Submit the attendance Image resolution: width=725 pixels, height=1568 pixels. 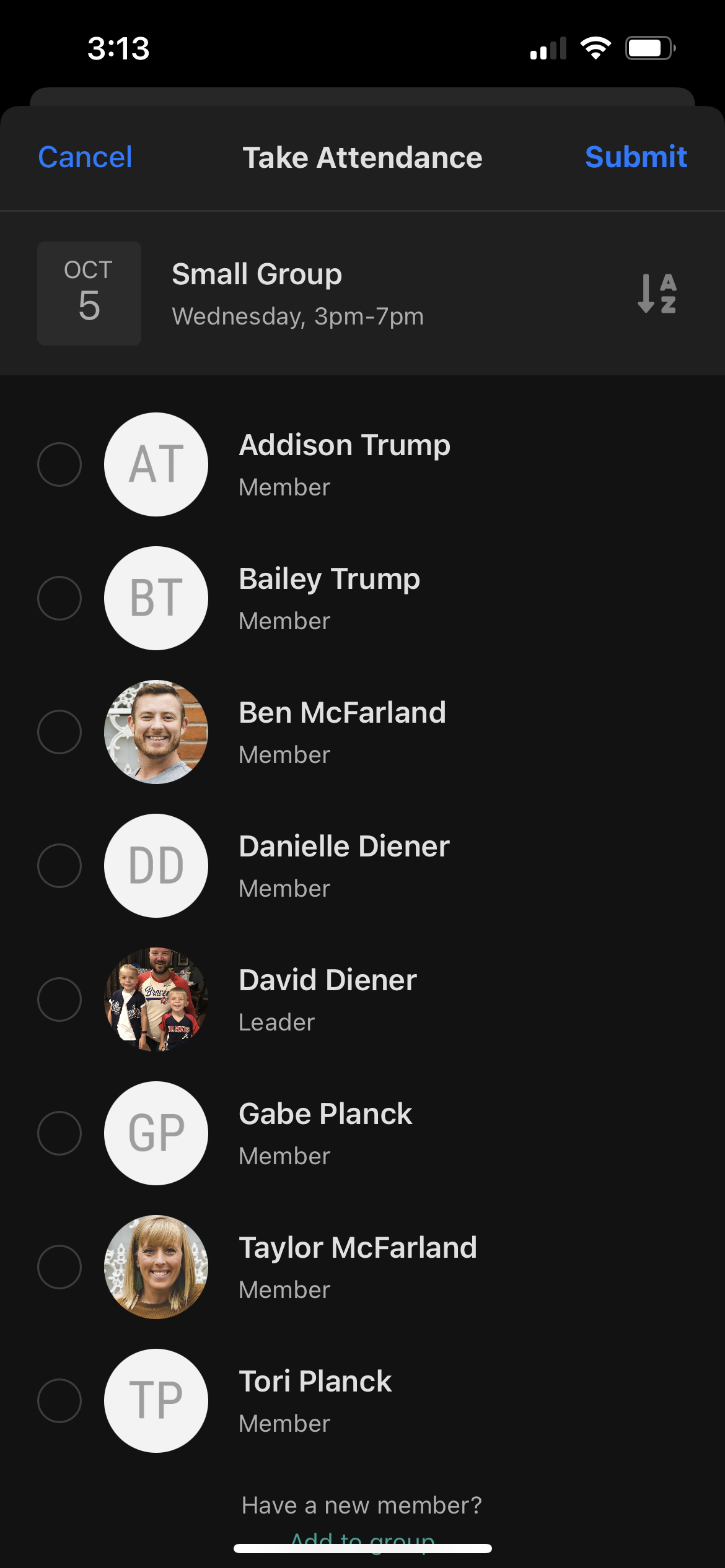pos(636,157)
